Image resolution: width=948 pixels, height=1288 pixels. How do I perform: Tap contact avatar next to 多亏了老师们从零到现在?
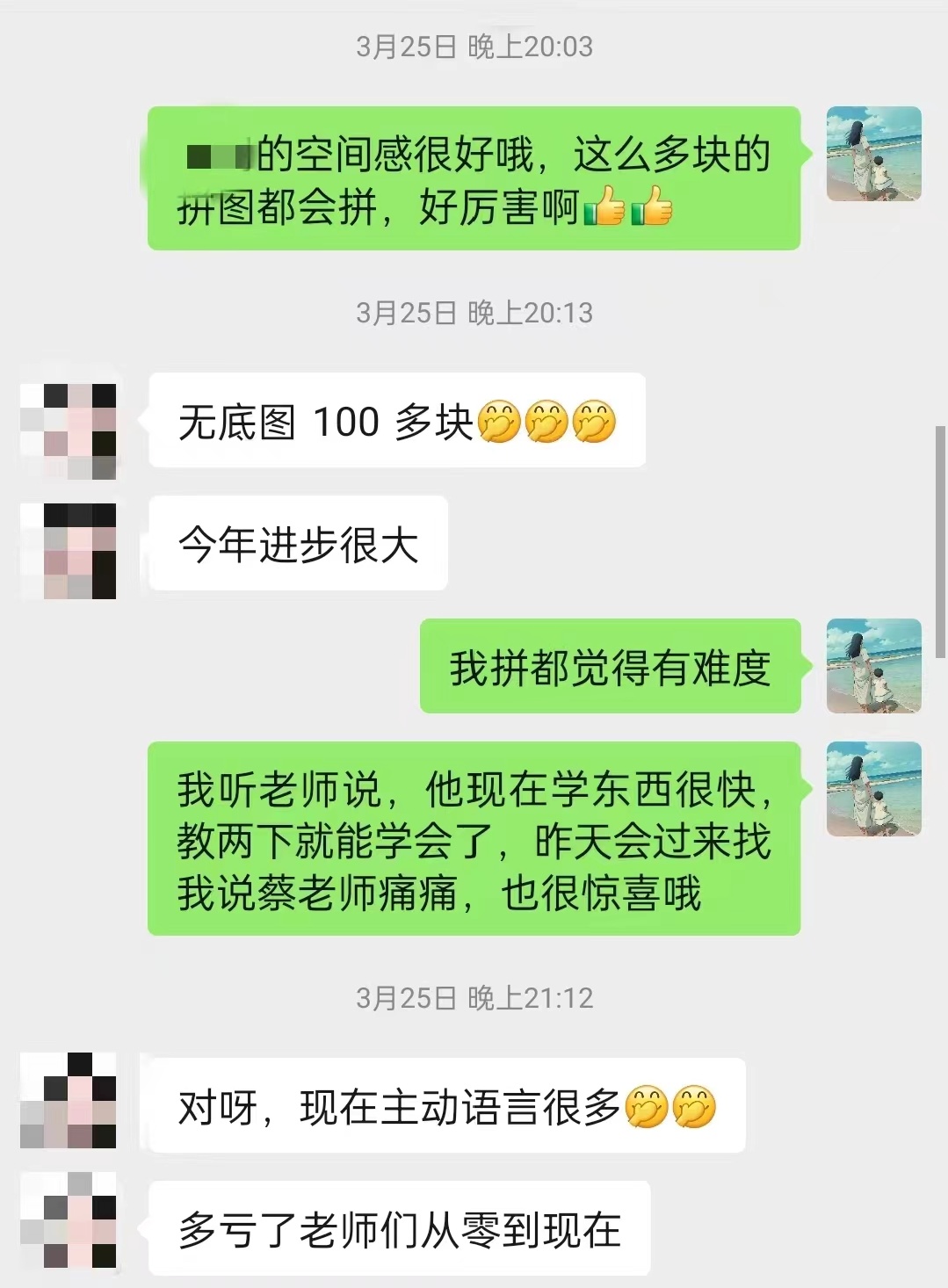(69, 1220)
